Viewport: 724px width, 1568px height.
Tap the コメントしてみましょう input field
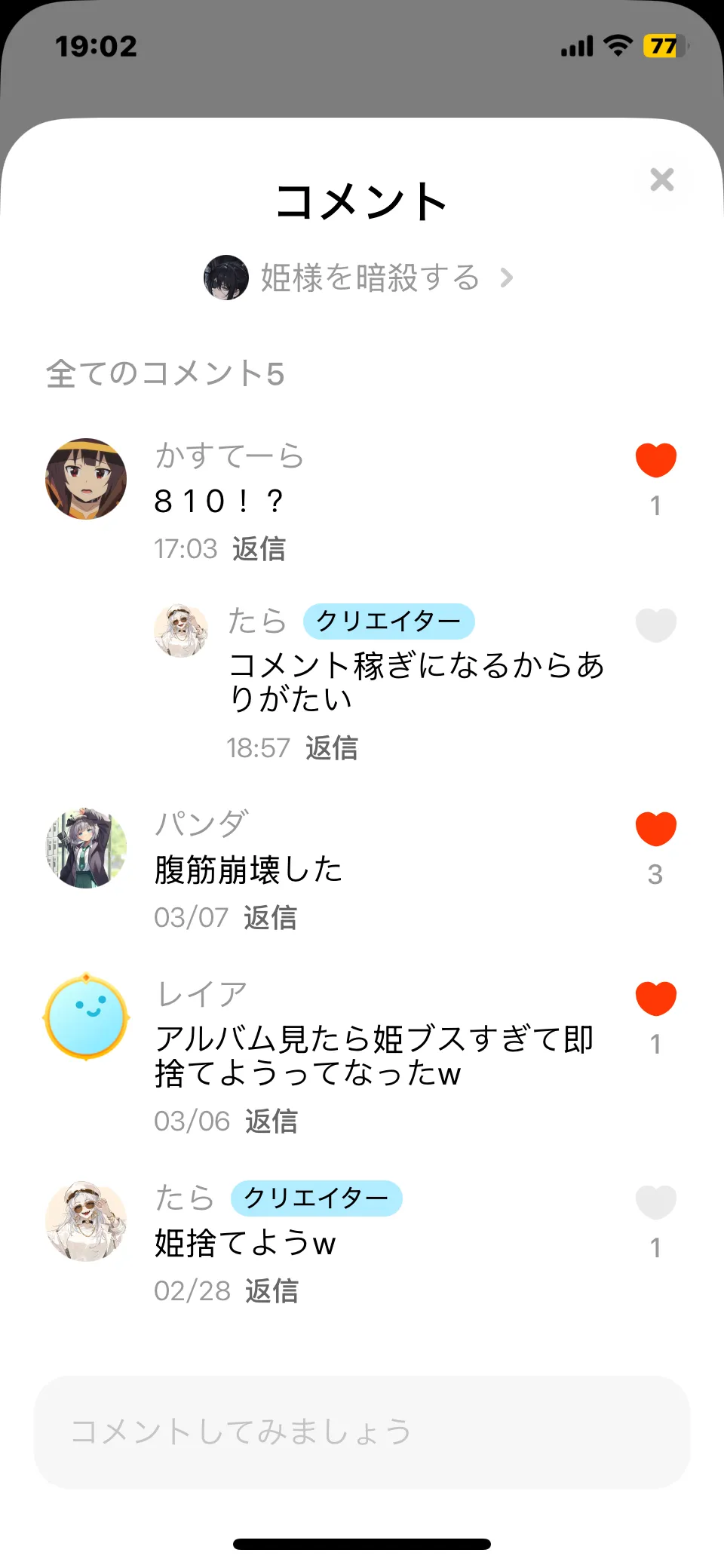(362, 1431)
